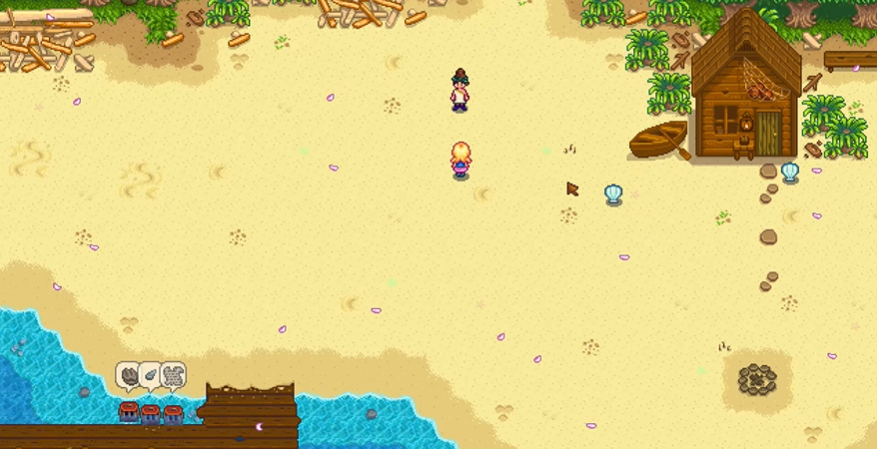The height and width of the screenshot is (449, 877).
Task: Inspect the rowboat next to the cabin
Action: (x=659, y=140)
